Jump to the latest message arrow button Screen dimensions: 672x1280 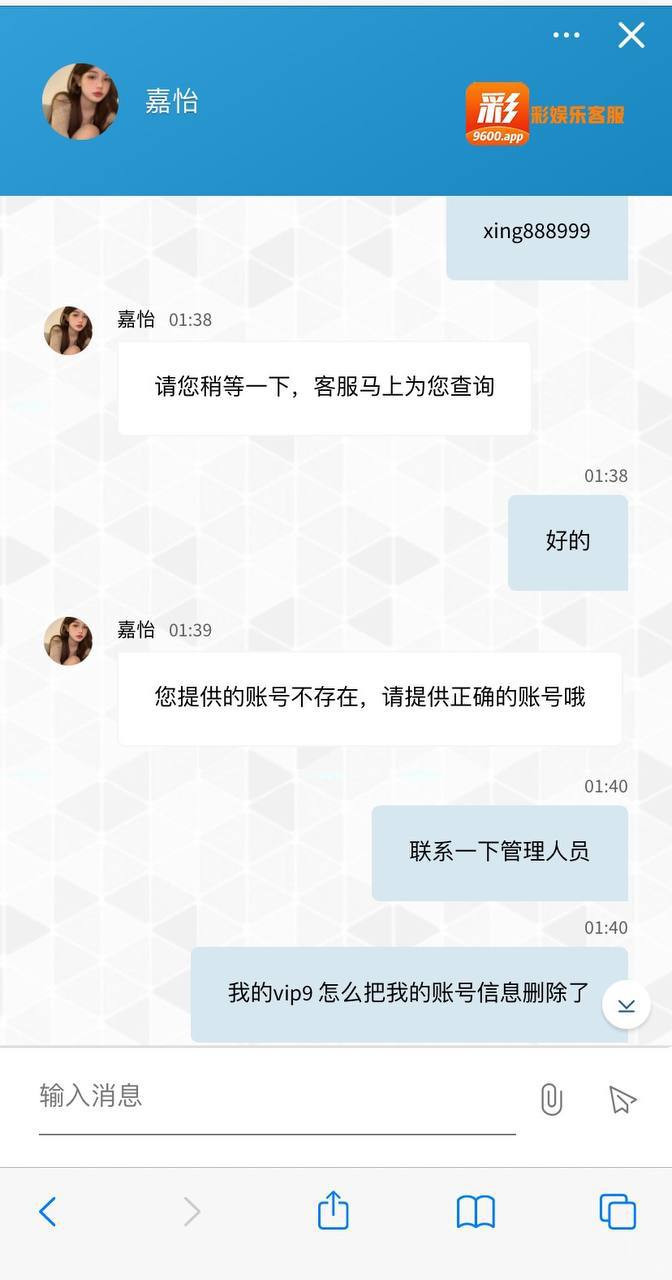626,1005
